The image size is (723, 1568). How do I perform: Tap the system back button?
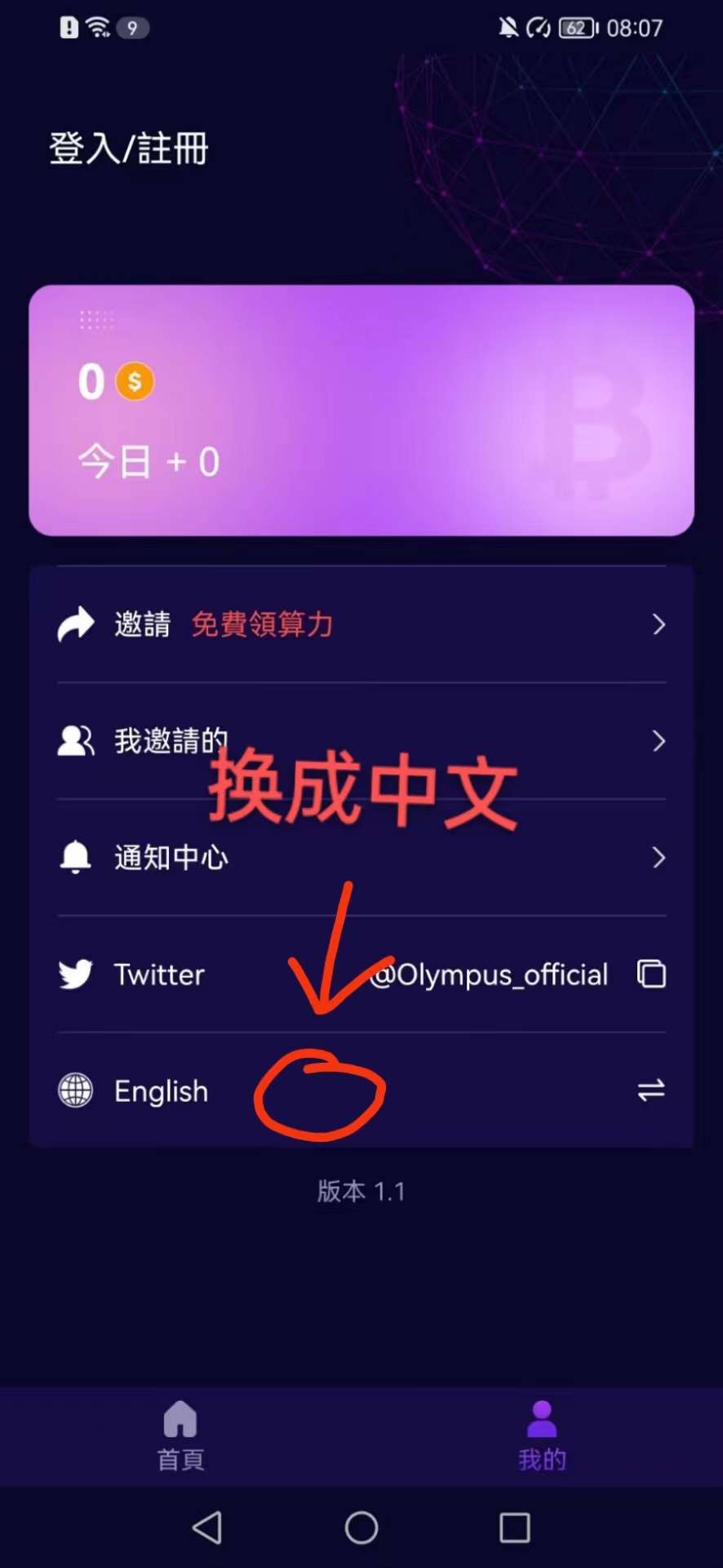pyautogui.click(x=207, y=1527)
